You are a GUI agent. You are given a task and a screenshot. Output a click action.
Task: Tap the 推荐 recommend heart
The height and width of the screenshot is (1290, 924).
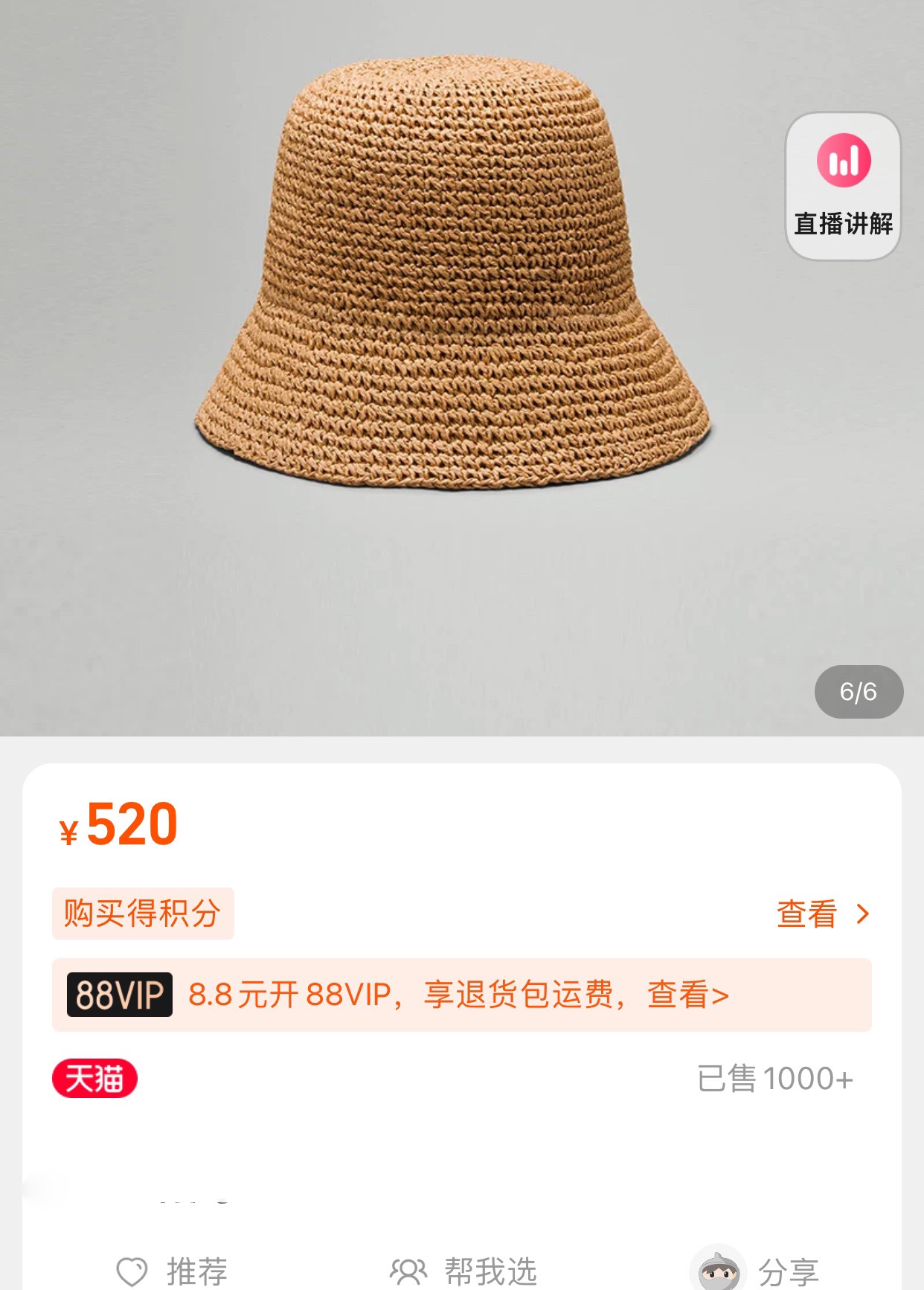pos(133,1271)
